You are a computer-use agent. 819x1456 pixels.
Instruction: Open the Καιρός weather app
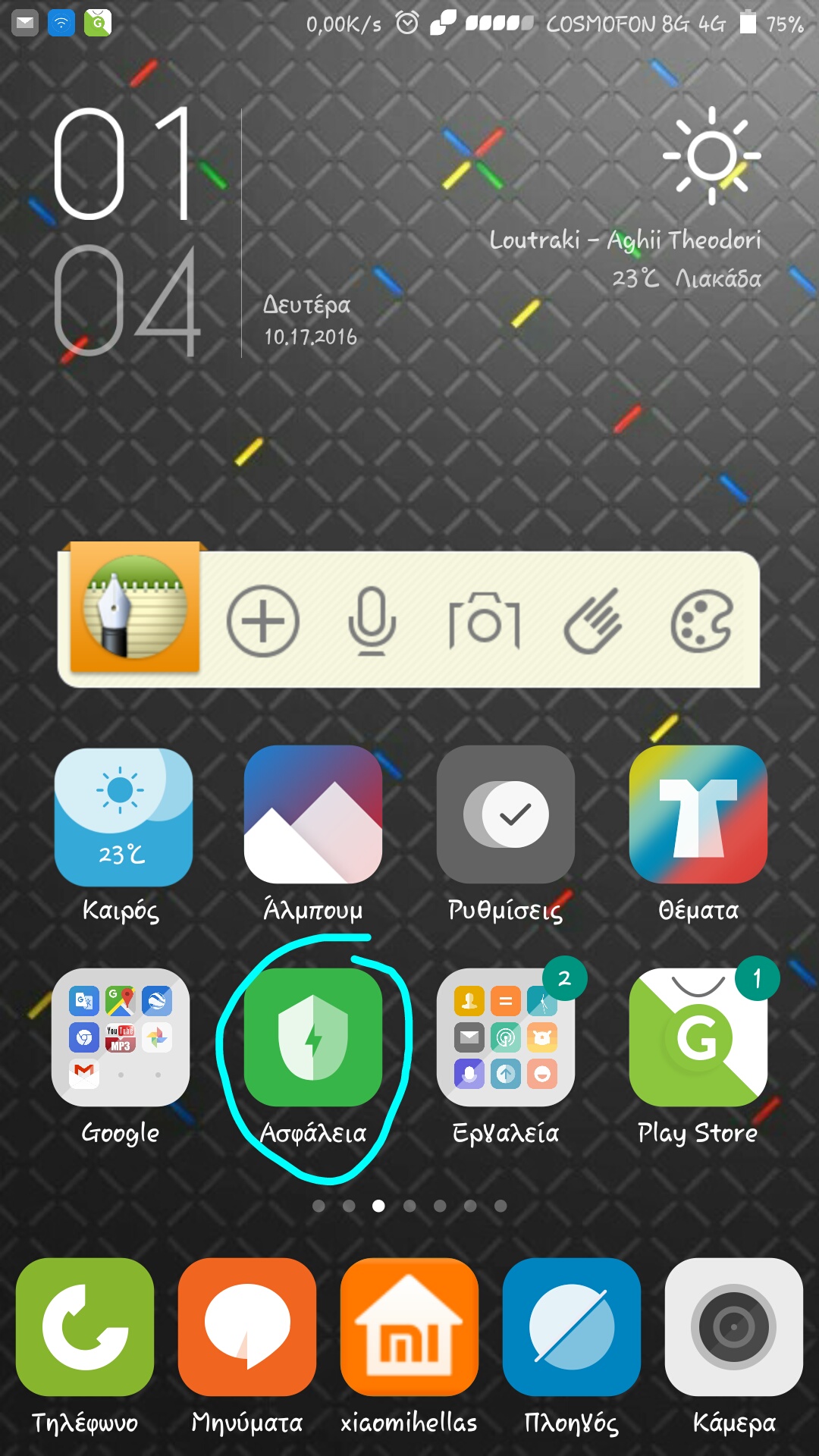pyautogui.click(x=123, y=817)
